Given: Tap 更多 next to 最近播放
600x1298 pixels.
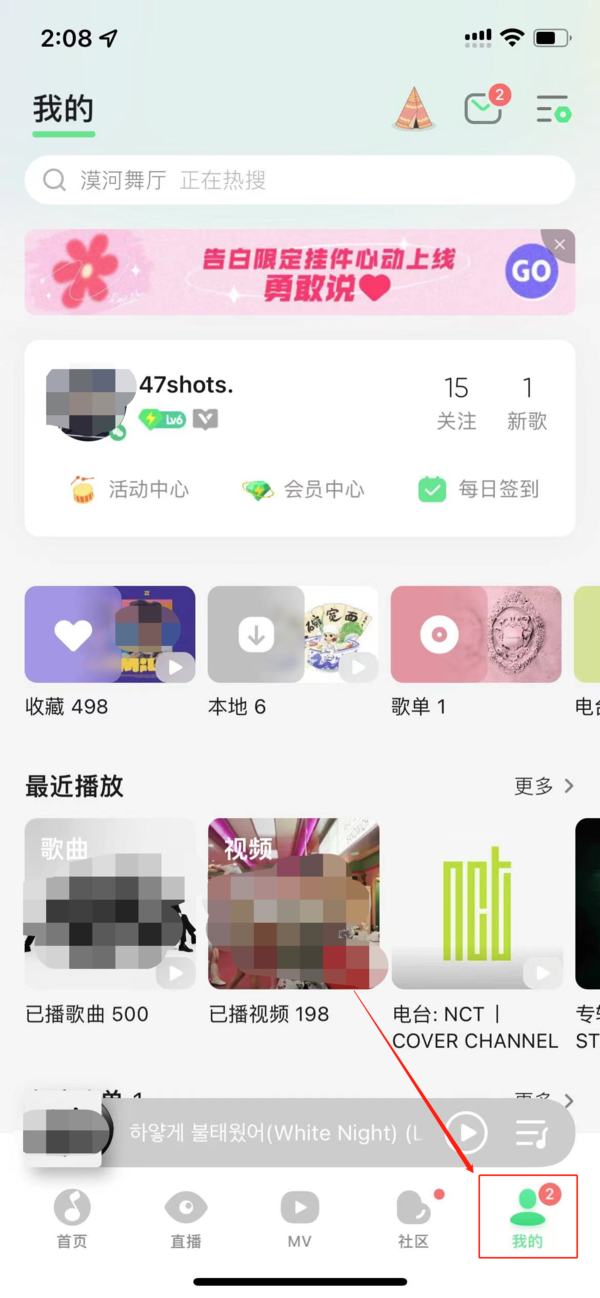Looking at the screenshot, I should click(544, 786).
